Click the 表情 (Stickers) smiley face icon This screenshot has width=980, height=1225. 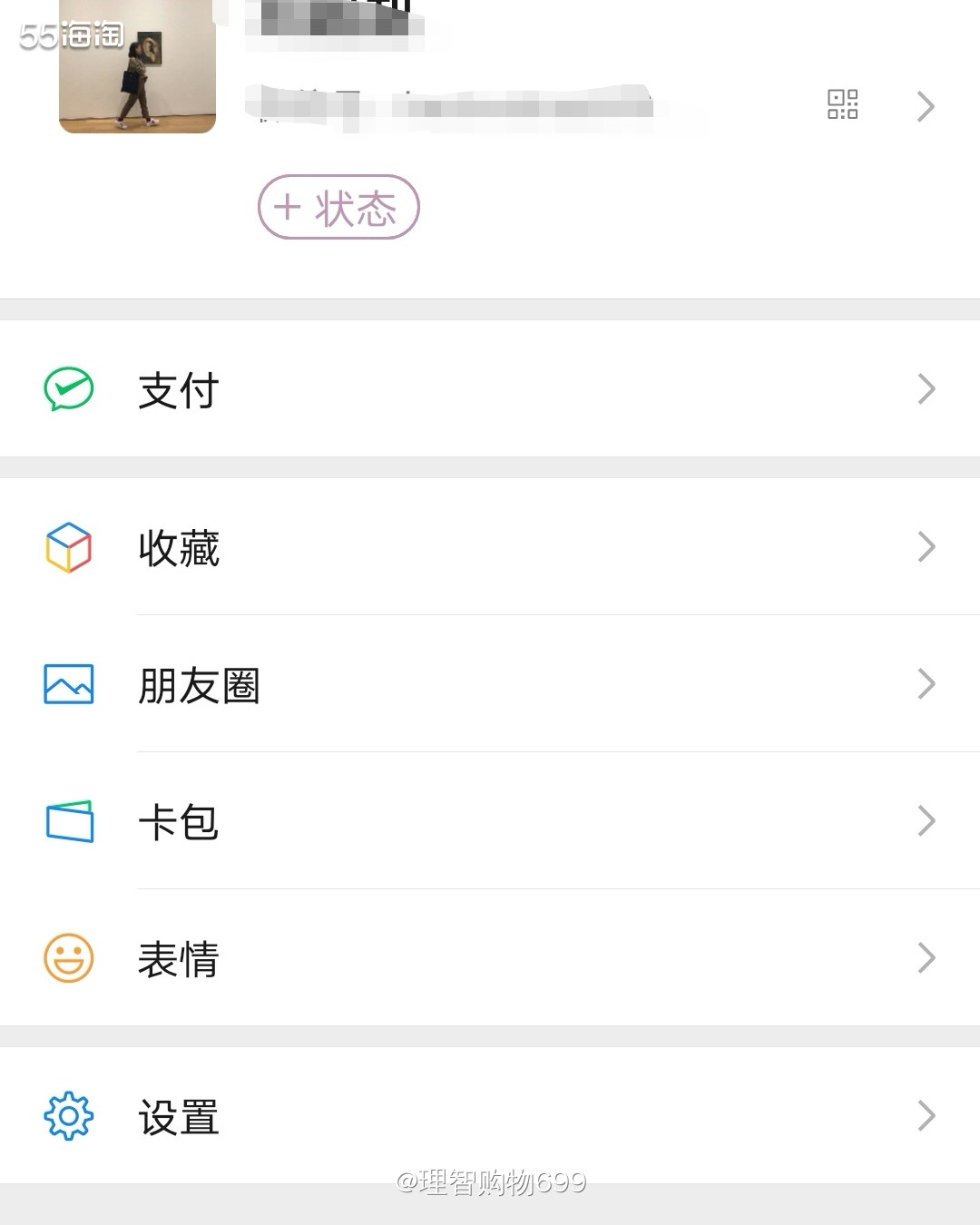point(68,958)
